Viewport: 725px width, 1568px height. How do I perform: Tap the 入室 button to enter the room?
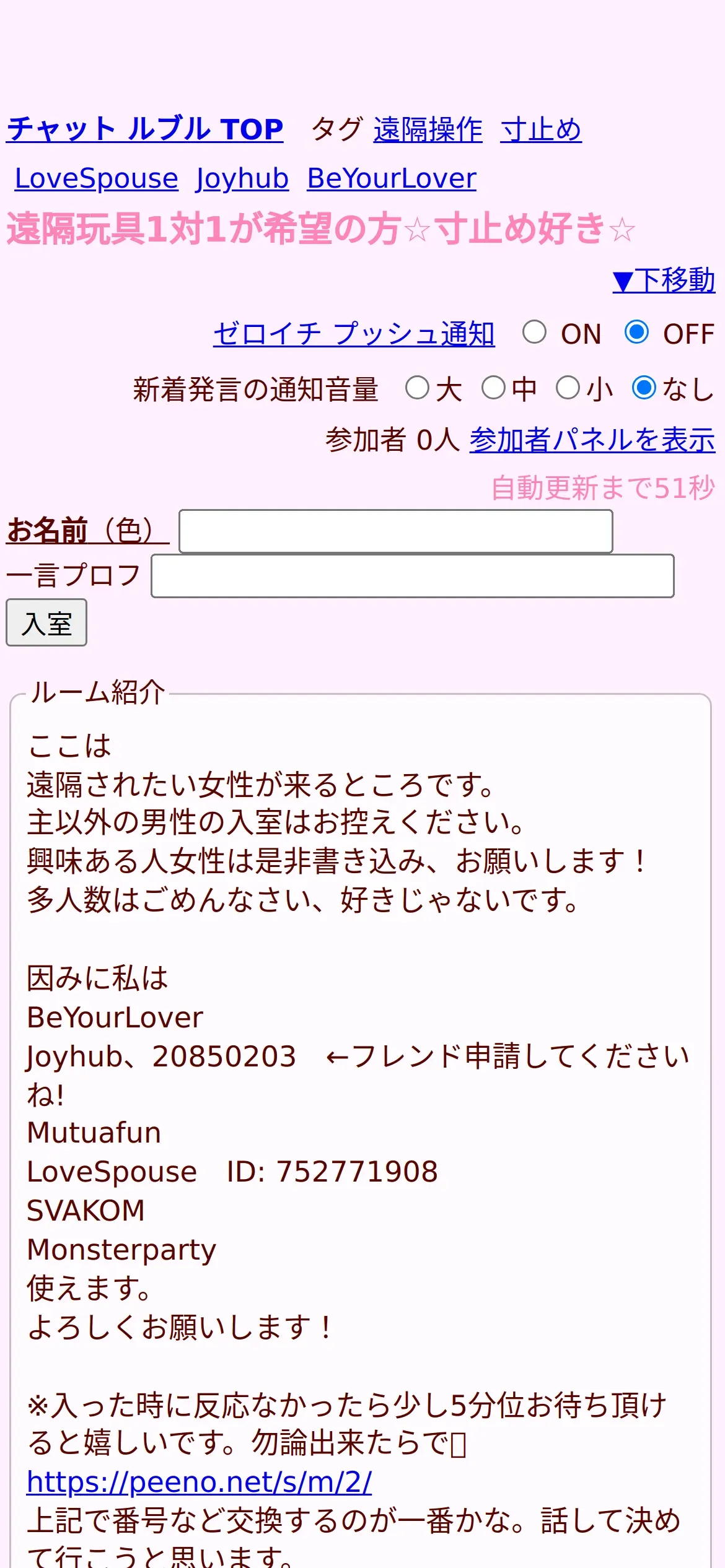(46, 622)
